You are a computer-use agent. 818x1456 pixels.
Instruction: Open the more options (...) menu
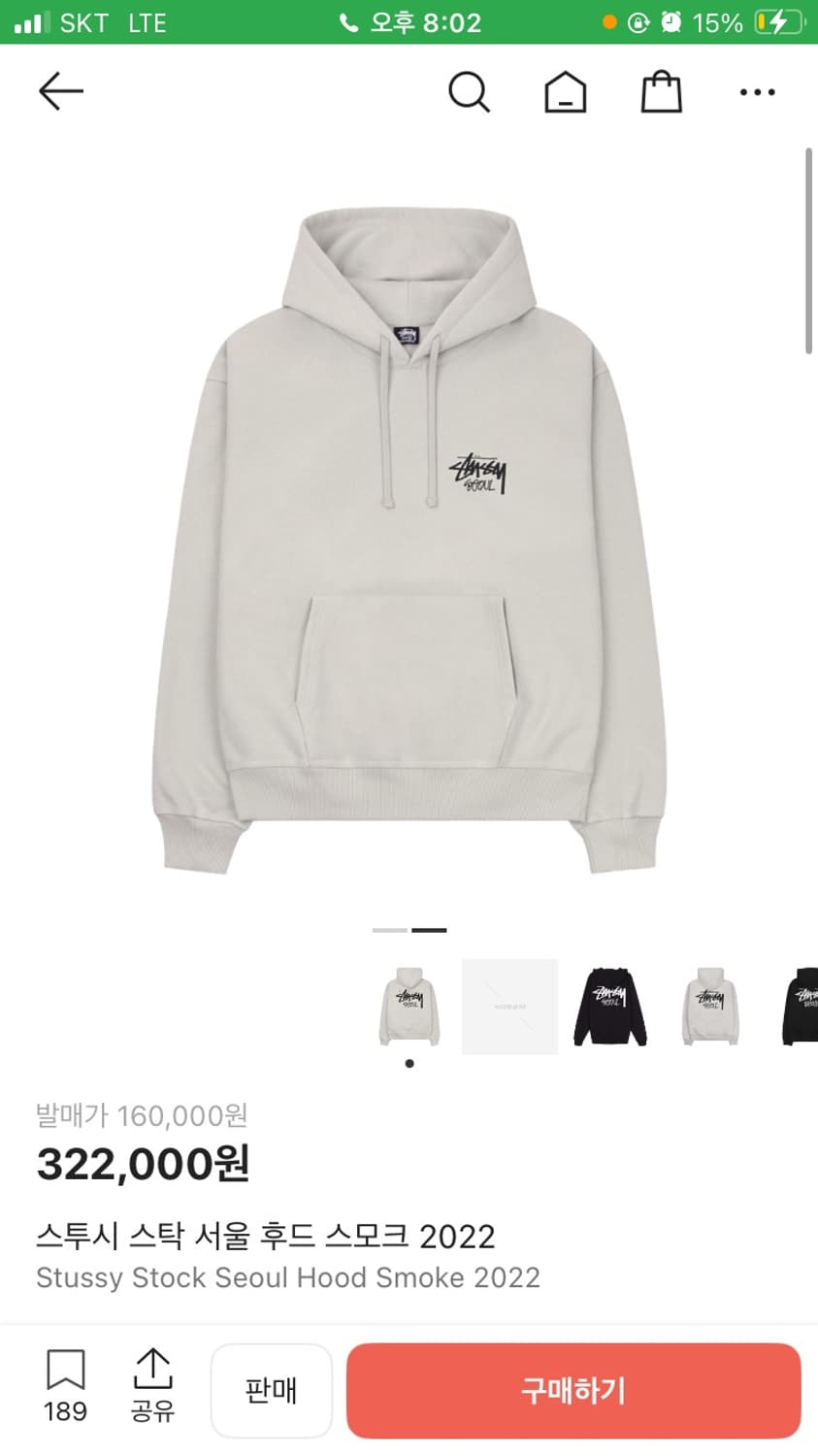point(756,92)
